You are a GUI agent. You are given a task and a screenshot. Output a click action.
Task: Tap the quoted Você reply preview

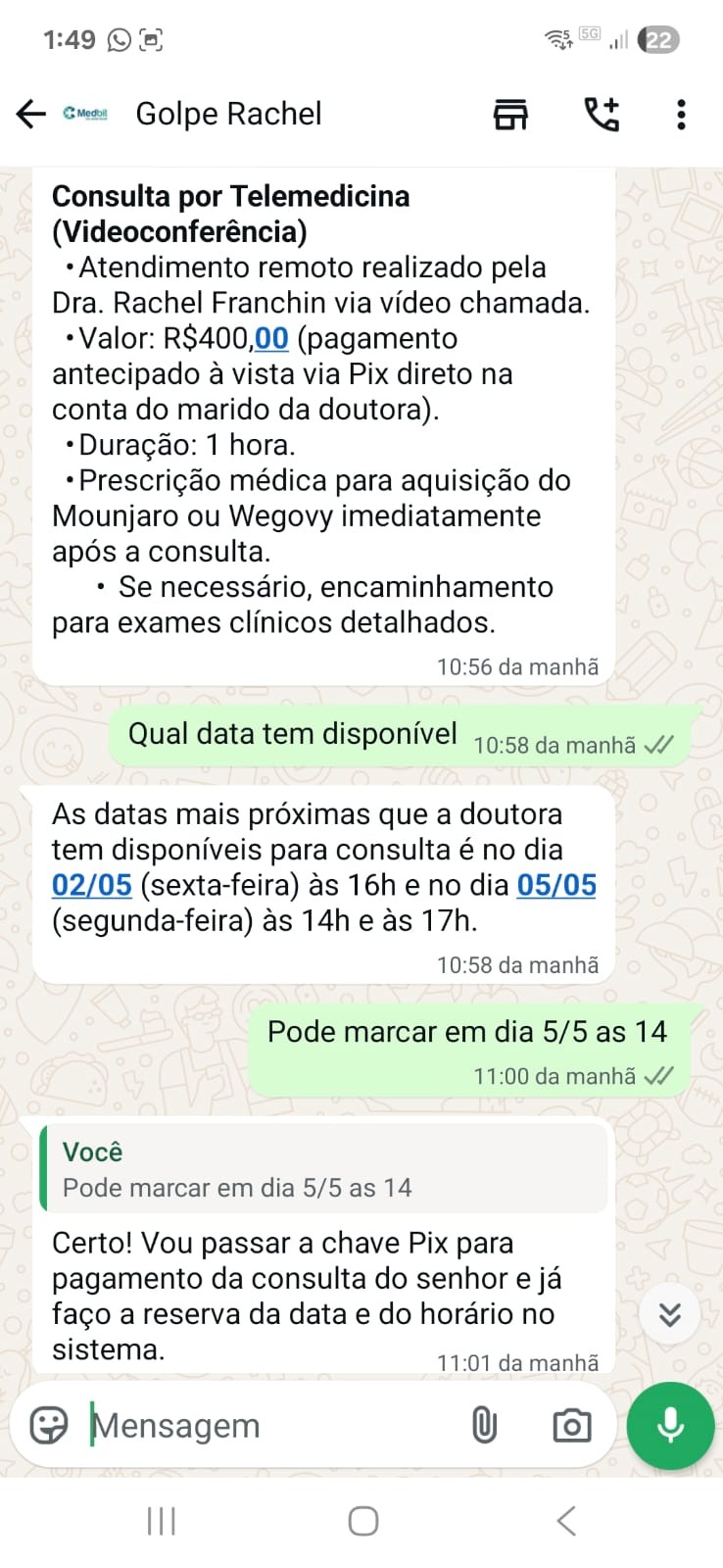pyautogui.click(x=323, y=1168)
